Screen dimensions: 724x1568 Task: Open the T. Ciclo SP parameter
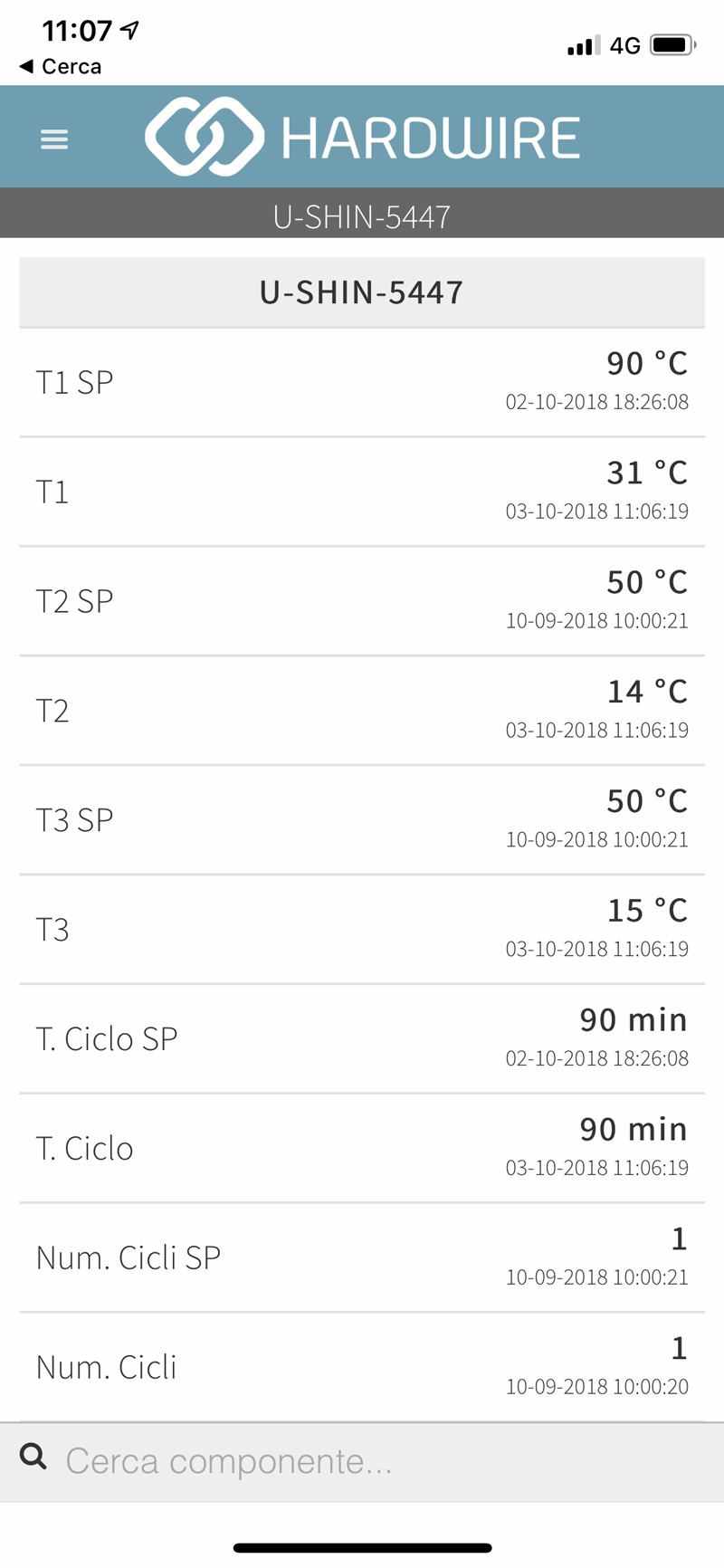(x=362, y=1037)
